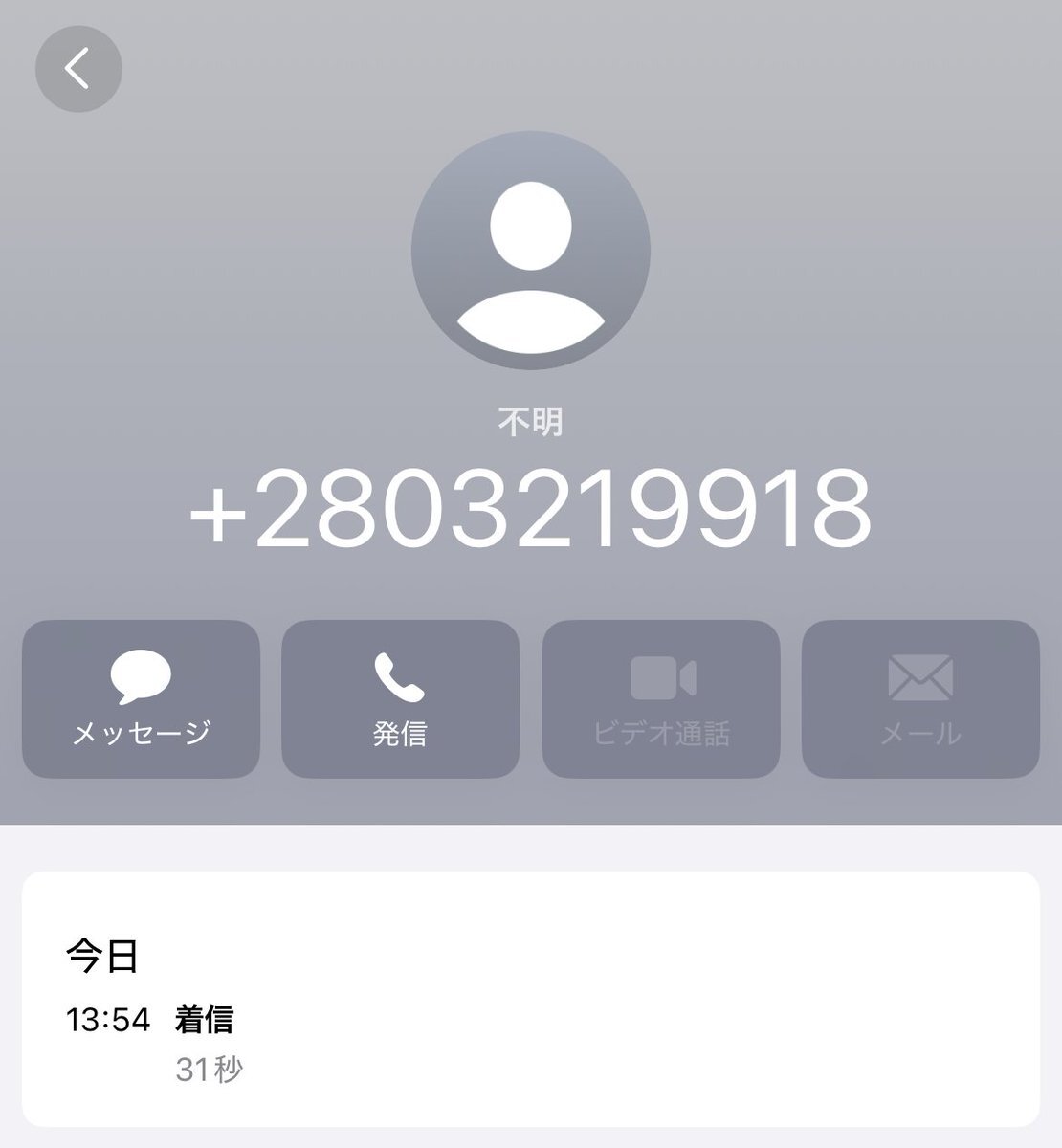This screenshot has height=1148, width=1062.
Task: Go back using the top-left arrow
Action: tap(78, 69)
